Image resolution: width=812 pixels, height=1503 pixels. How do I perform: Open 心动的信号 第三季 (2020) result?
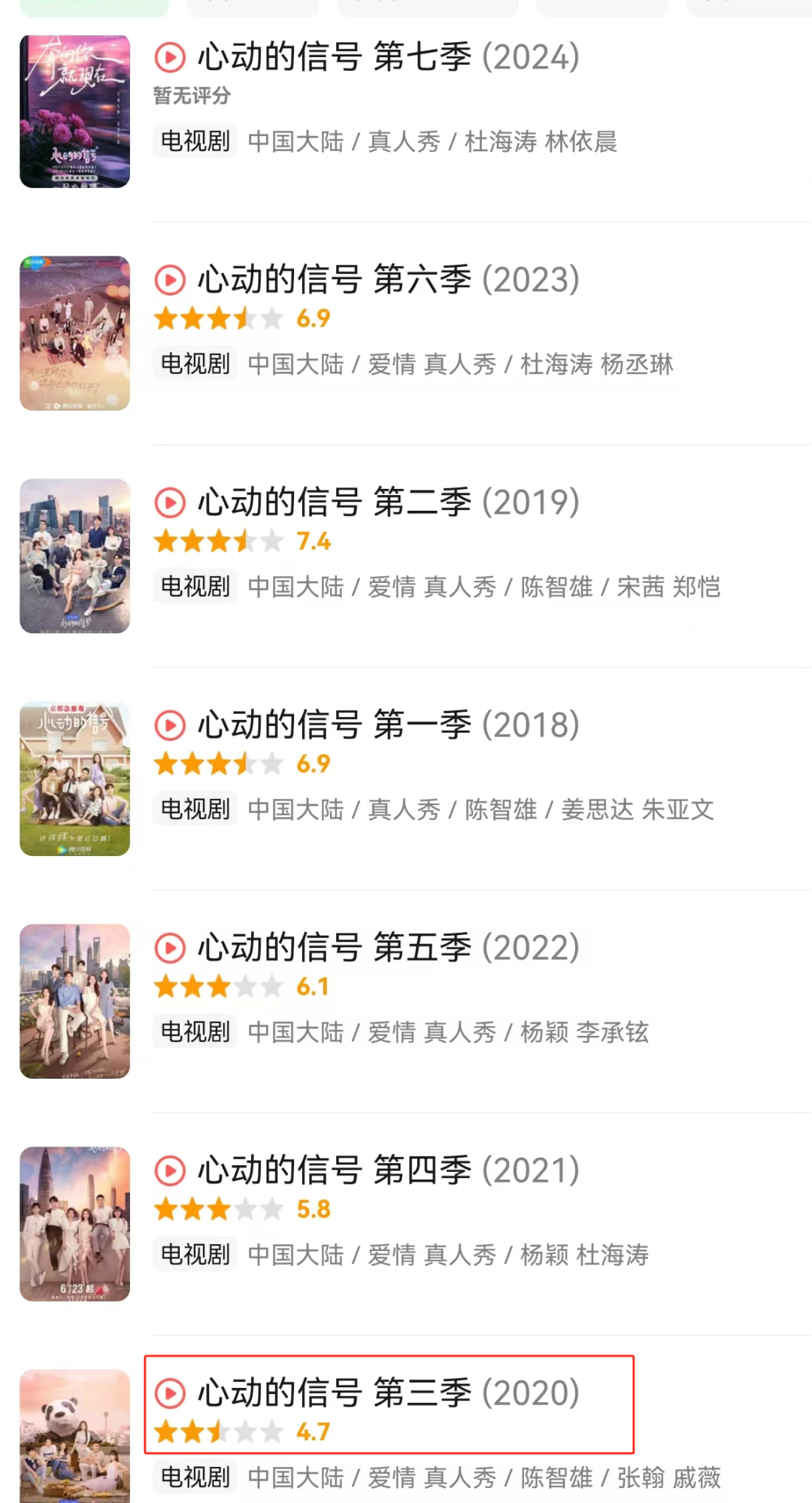(388, 1393)
